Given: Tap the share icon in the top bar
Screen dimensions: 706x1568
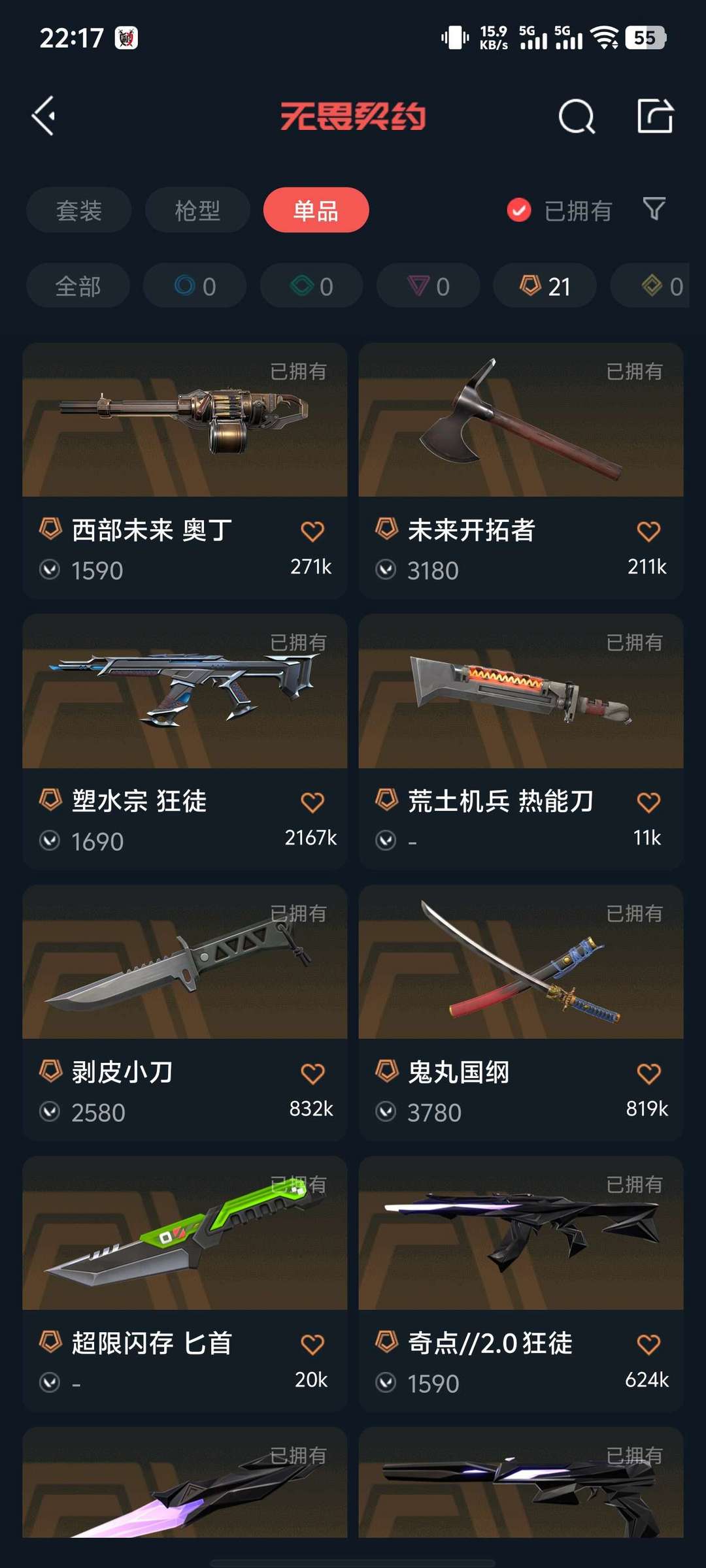Looking at the screenshot, I should 657,118.
